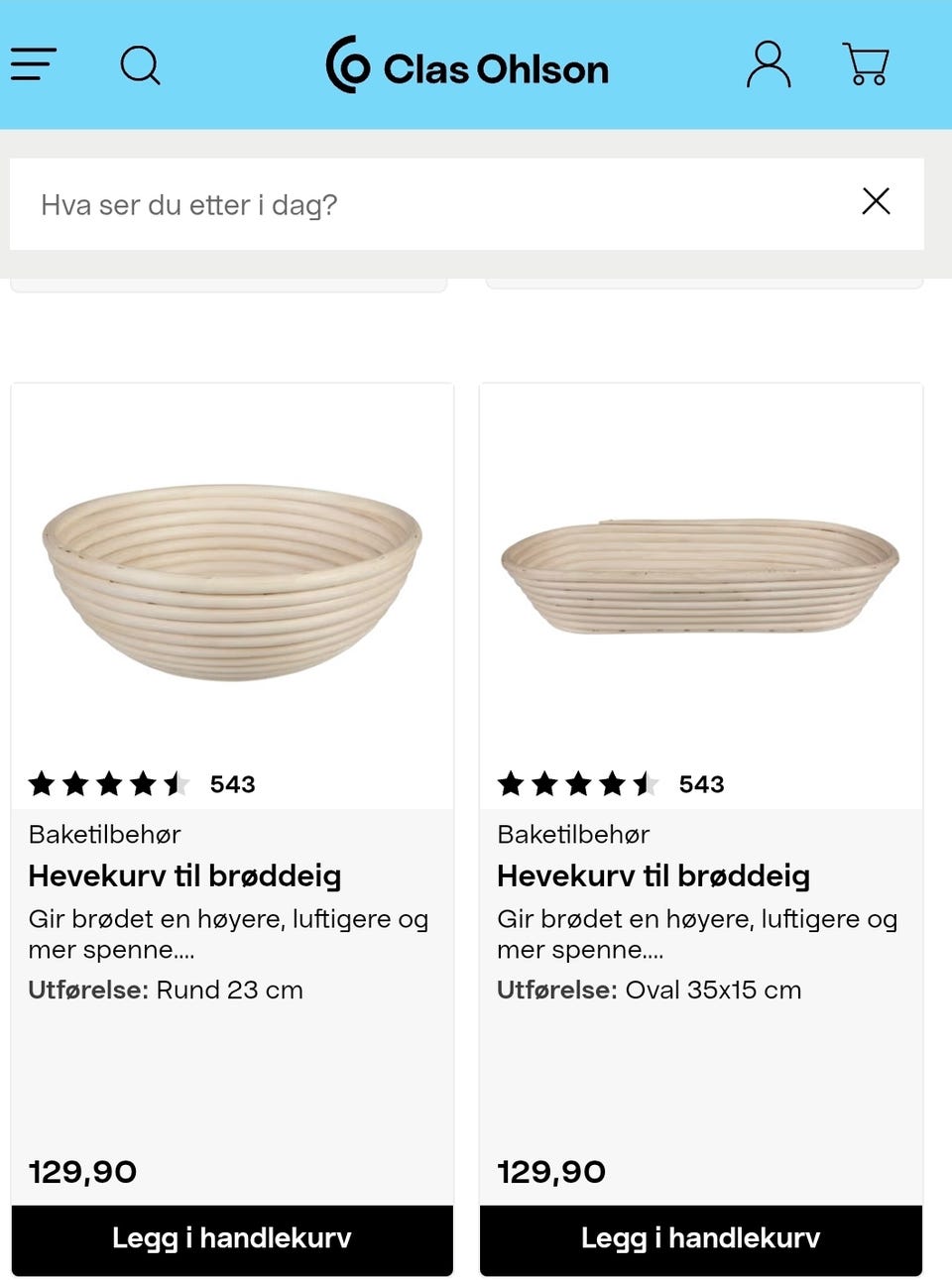Open the 543 reviews for the oval basket

pyautogui.click(x=700, y=783)
